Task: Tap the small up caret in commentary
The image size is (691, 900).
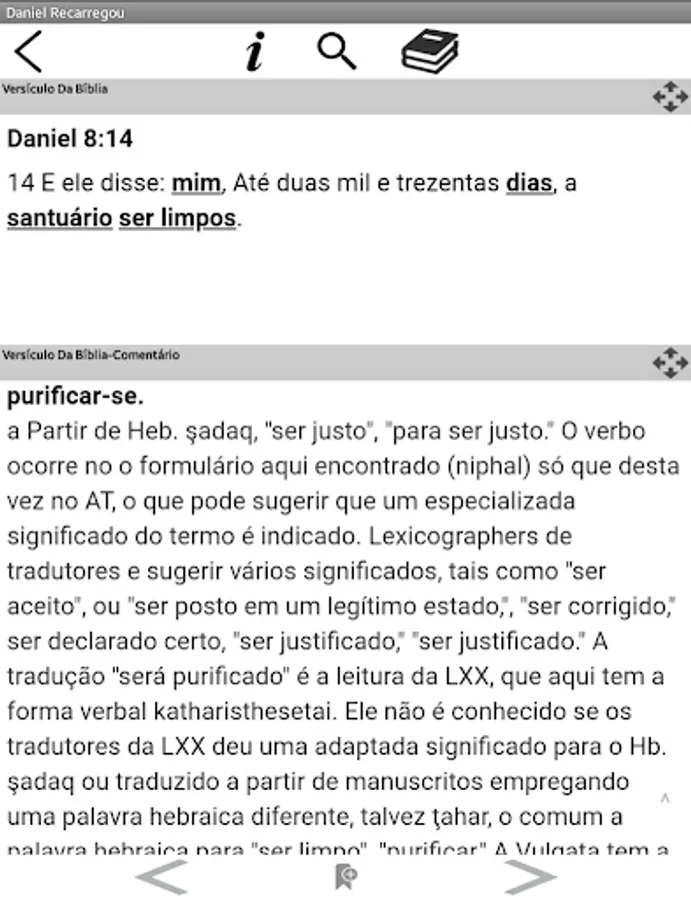Action: [x=665, y=798]
